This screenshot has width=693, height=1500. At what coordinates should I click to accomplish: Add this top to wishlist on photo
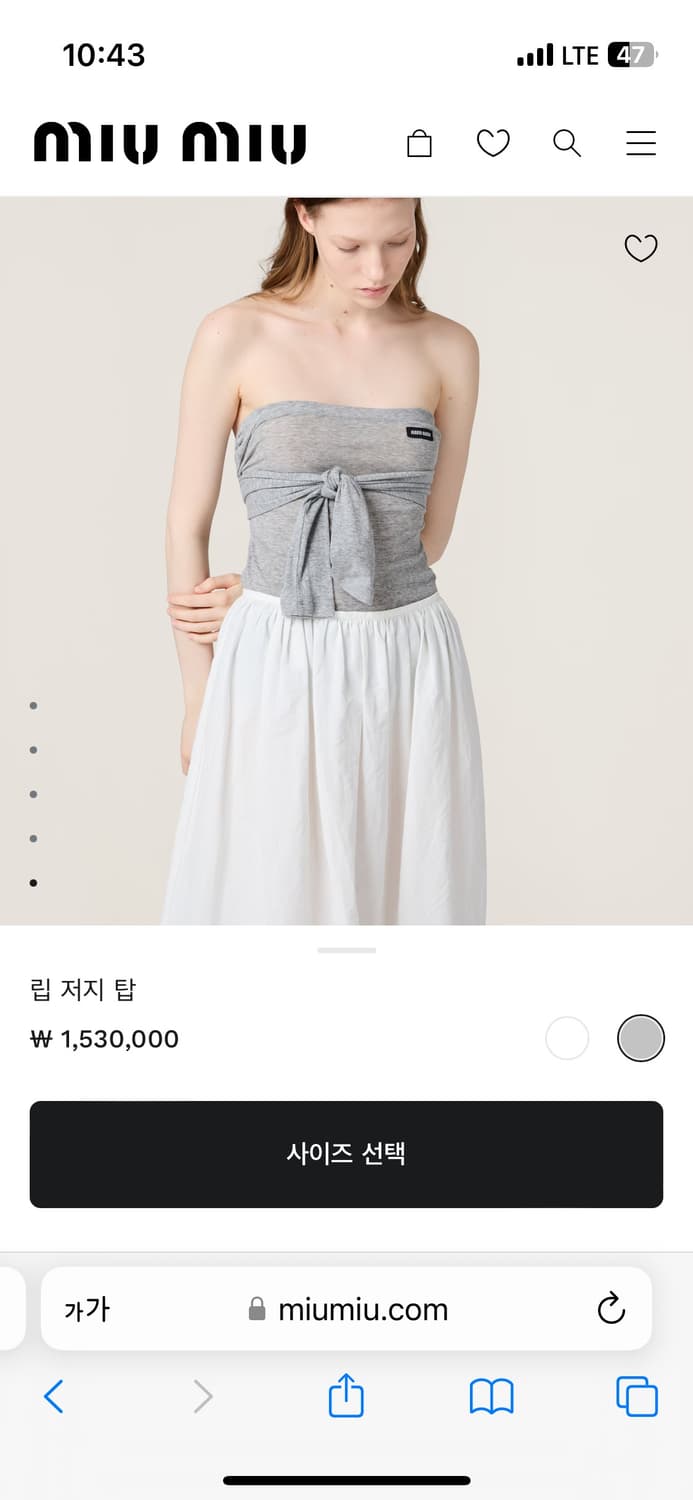click(641, 248)
